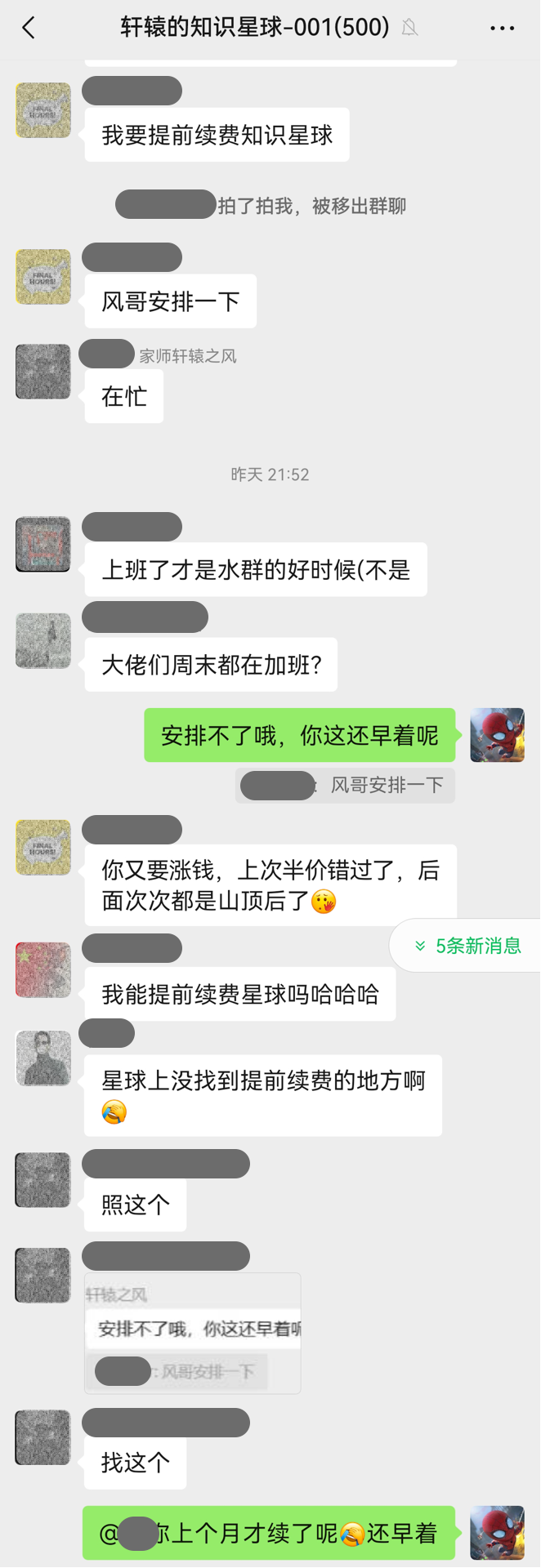Viewport: 541px width, 1568px height.
Task: Open the group chat options menu
Action: click(x=502, y=29)
